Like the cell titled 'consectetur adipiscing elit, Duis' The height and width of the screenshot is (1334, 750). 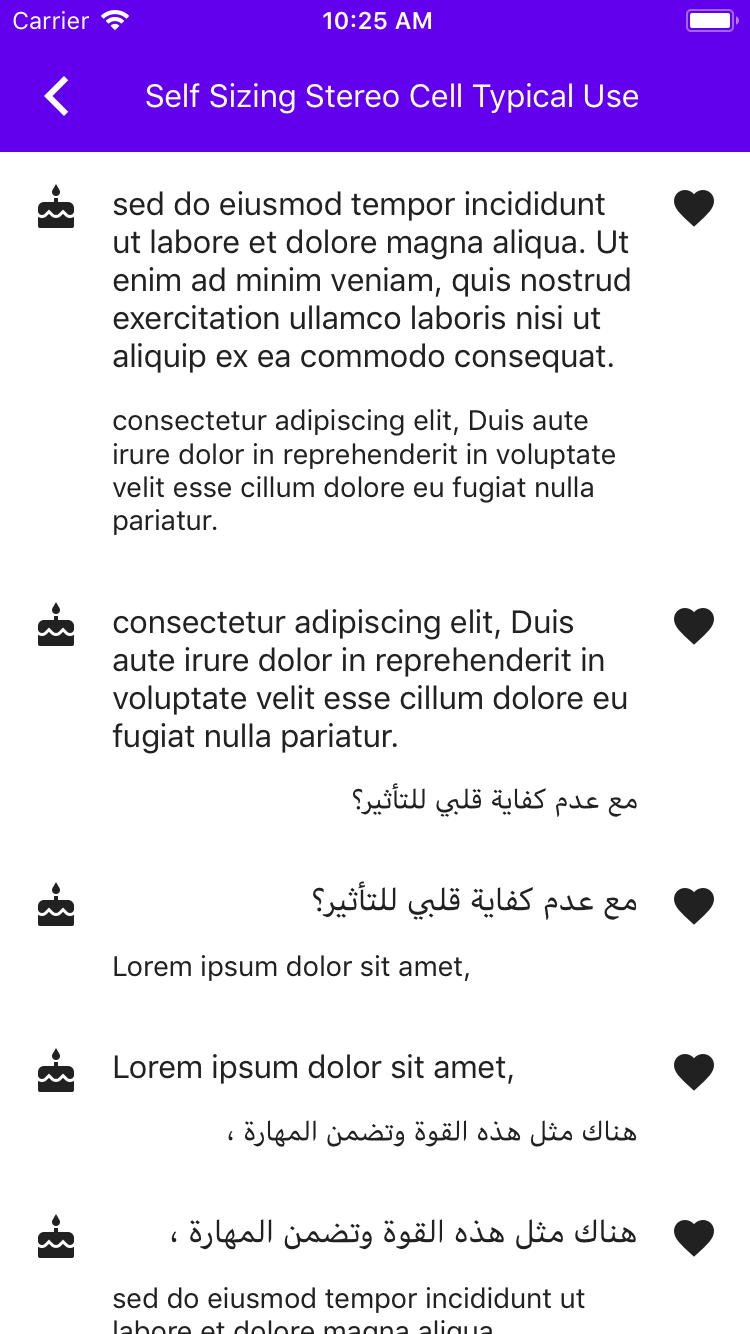693,626
